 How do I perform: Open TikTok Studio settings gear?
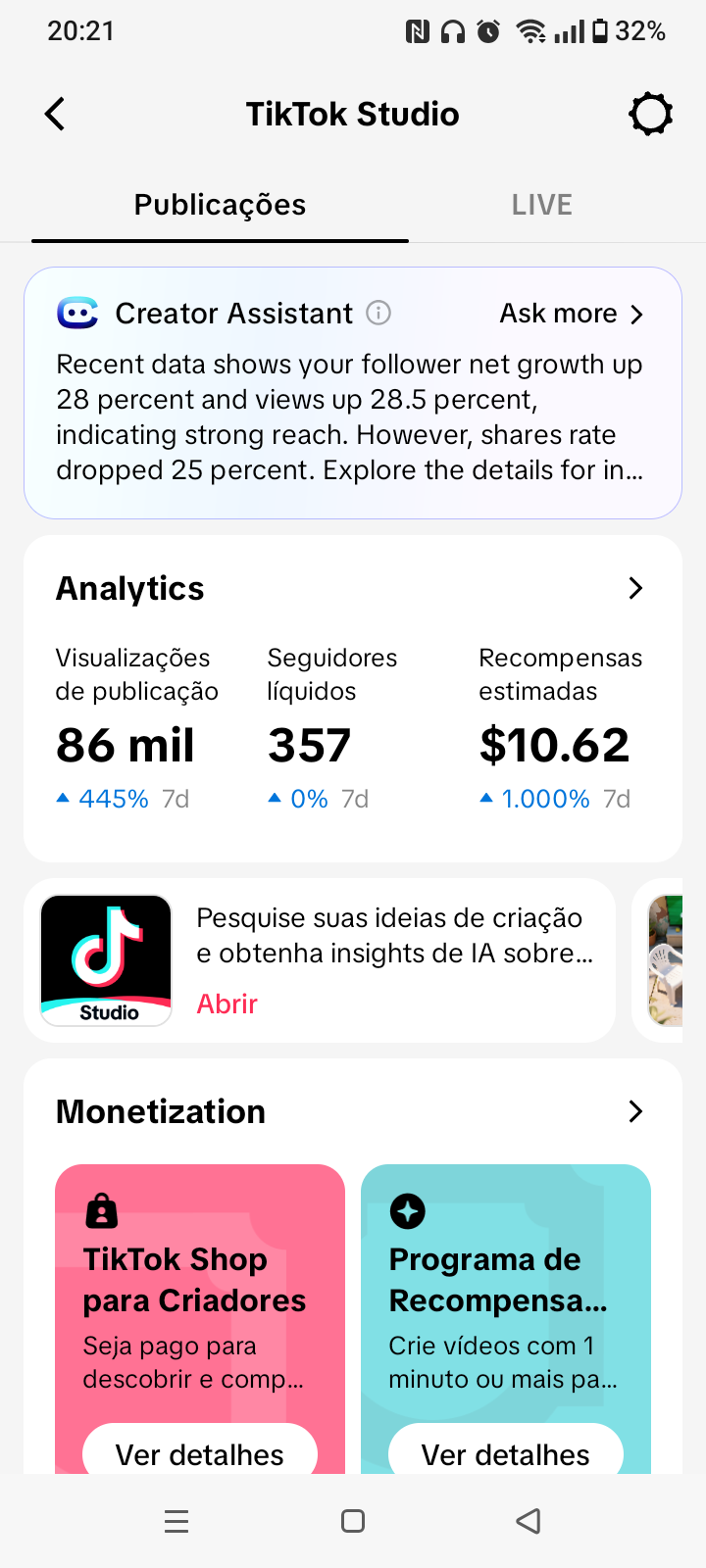coord(650,114)
